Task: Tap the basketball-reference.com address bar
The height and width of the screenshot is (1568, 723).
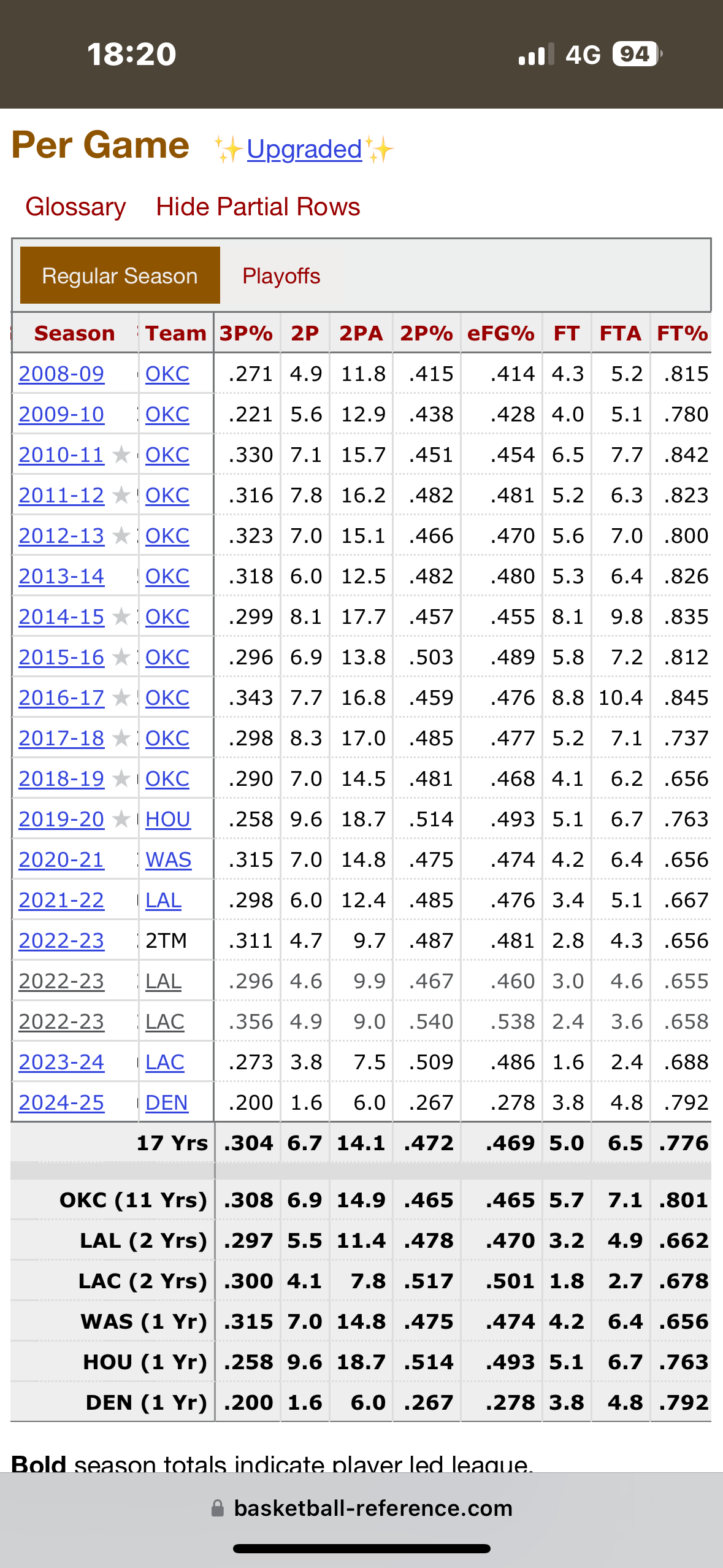Action: tap(362, 1508)
